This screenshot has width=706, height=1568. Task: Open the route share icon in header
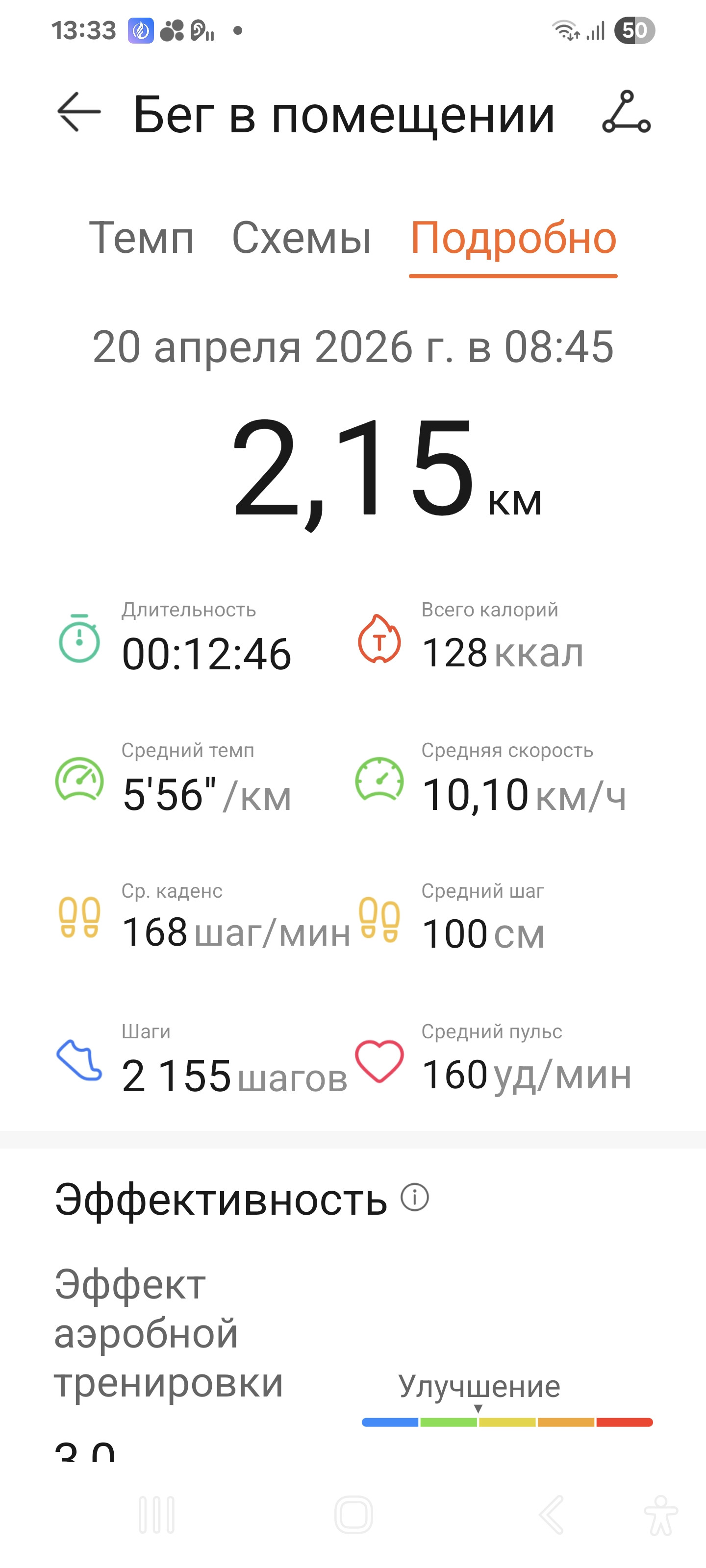(x=626, y=112)
